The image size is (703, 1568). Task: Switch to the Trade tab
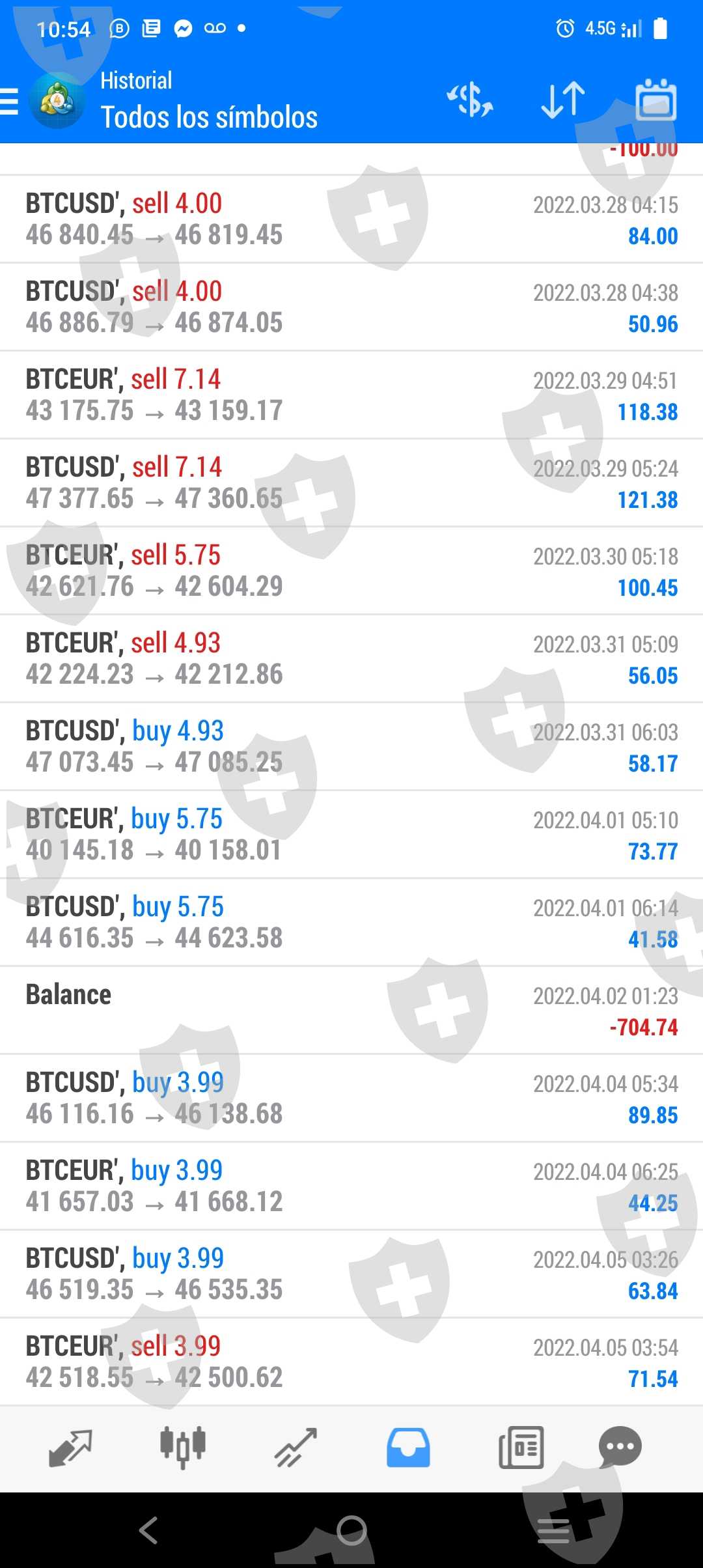tap(296, 1448)
